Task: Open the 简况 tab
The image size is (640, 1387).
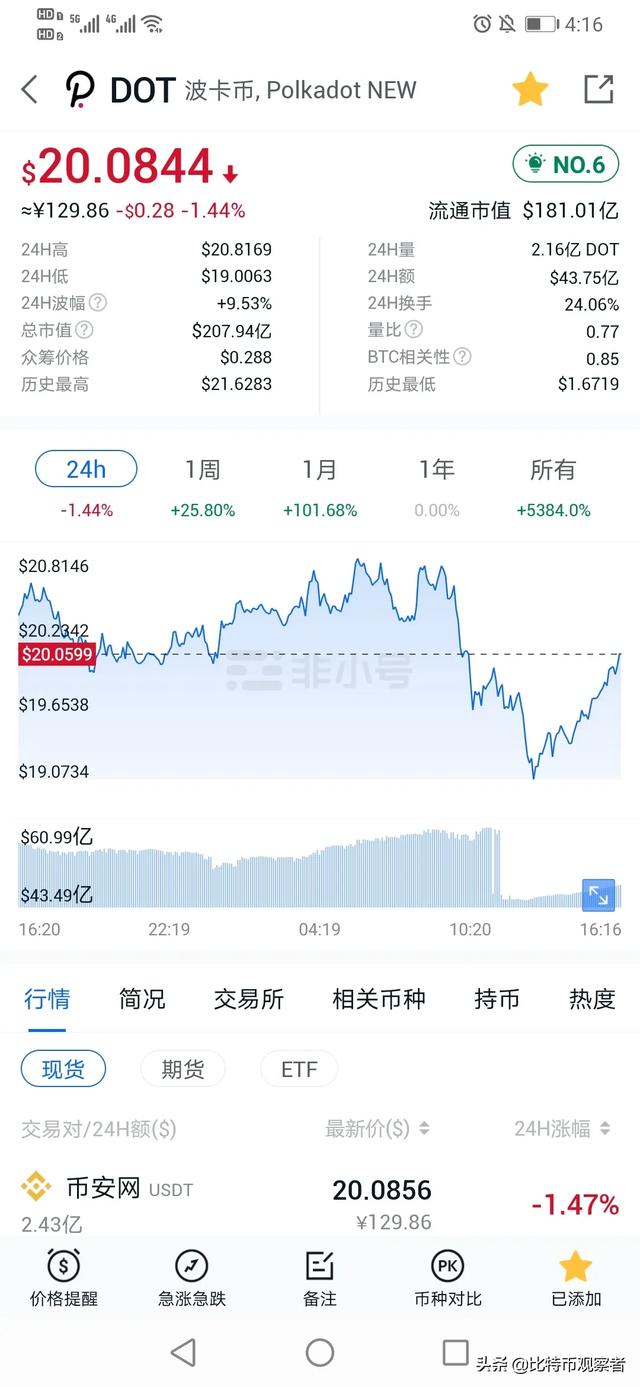Action: [142, 998]
